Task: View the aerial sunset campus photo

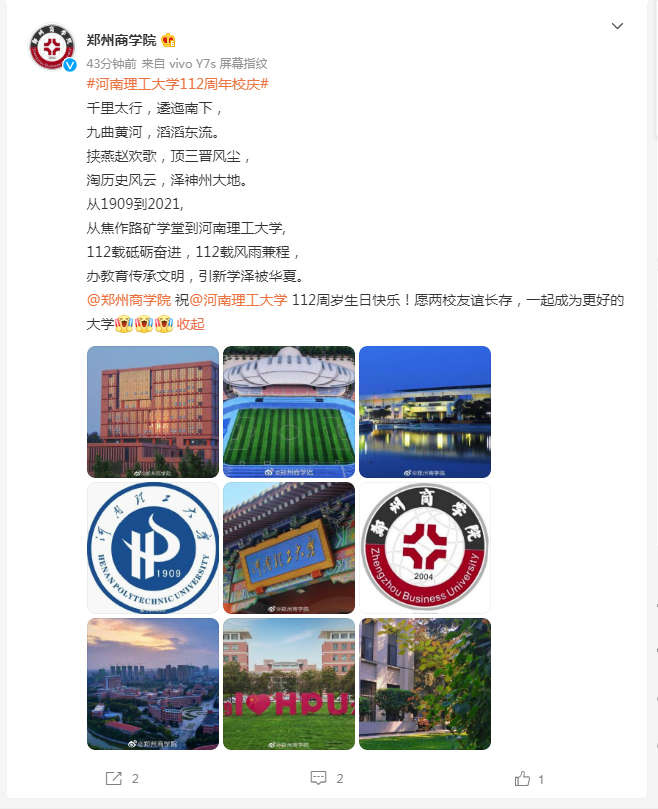Action: tap(153, 684)
